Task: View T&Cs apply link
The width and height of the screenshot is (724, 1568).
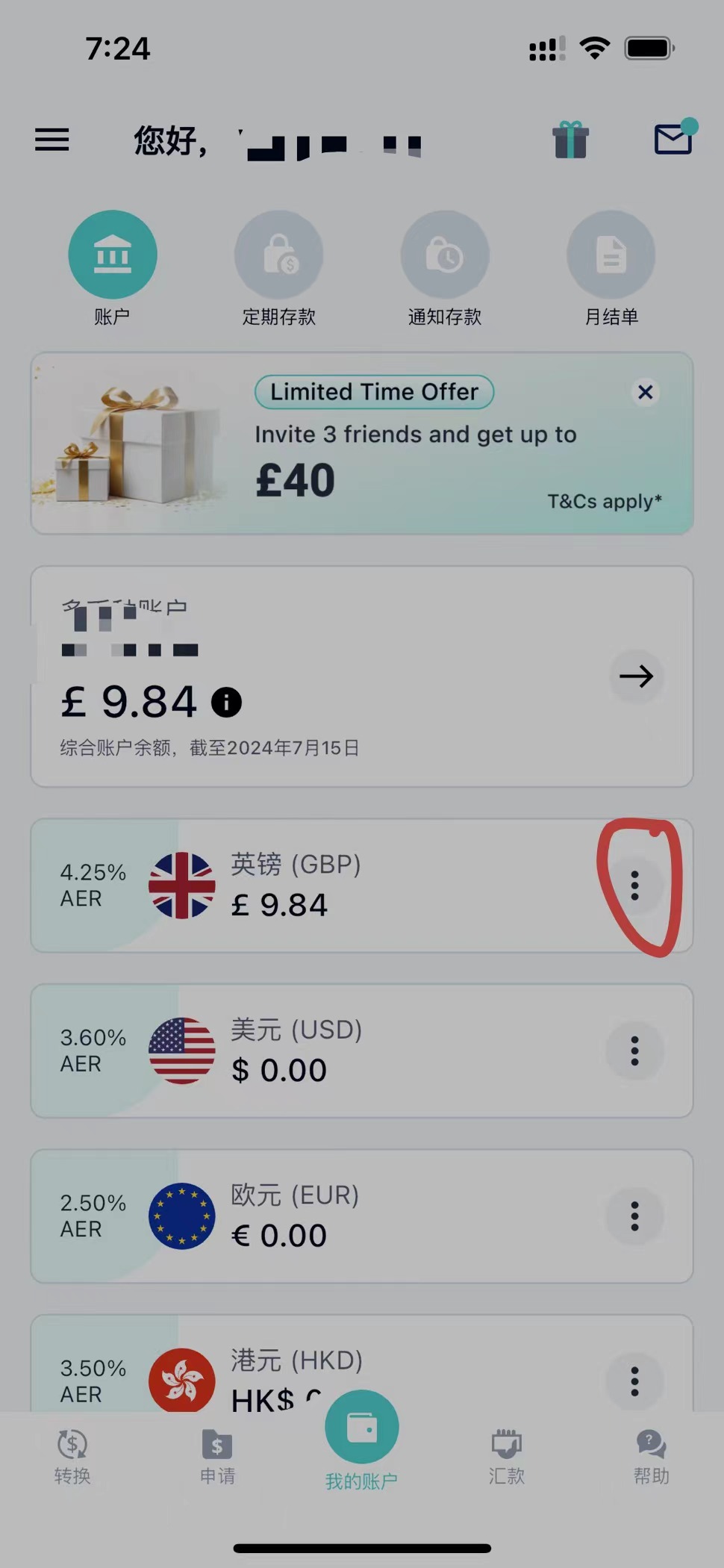Action: pyautogui.click(x=605, y=501)
